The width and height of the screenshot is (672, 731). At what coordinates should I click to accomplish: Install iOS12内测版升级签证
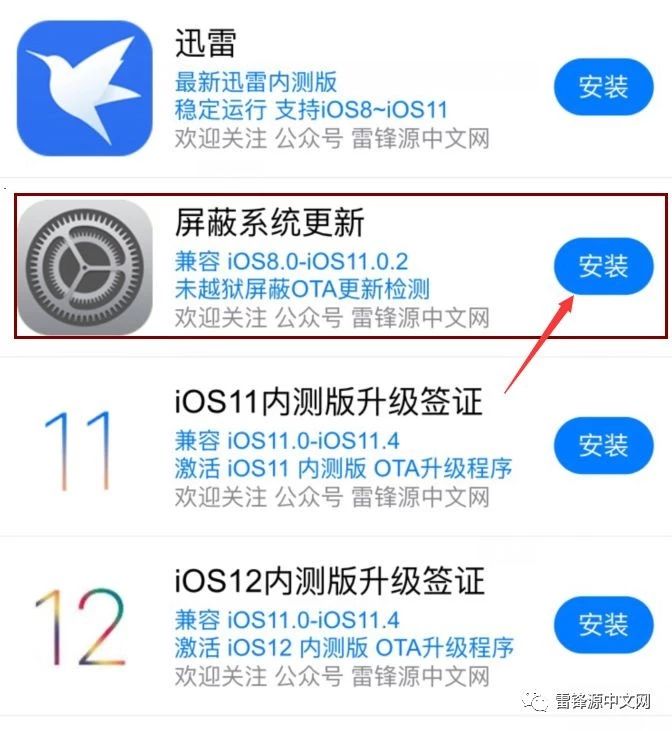603,625
